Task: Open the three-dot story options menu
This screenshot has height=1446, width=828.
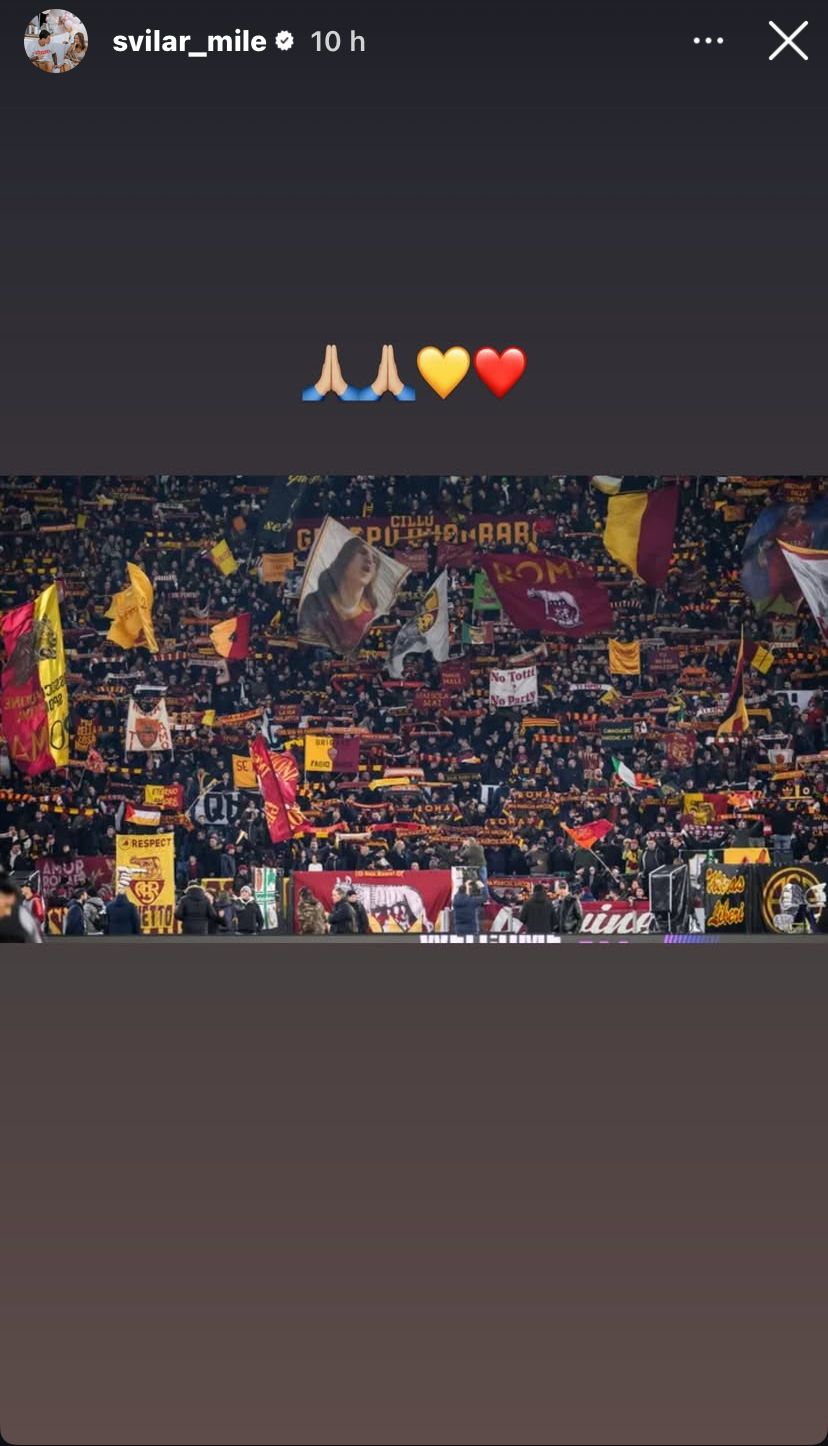Action: (x=708, y=41)
